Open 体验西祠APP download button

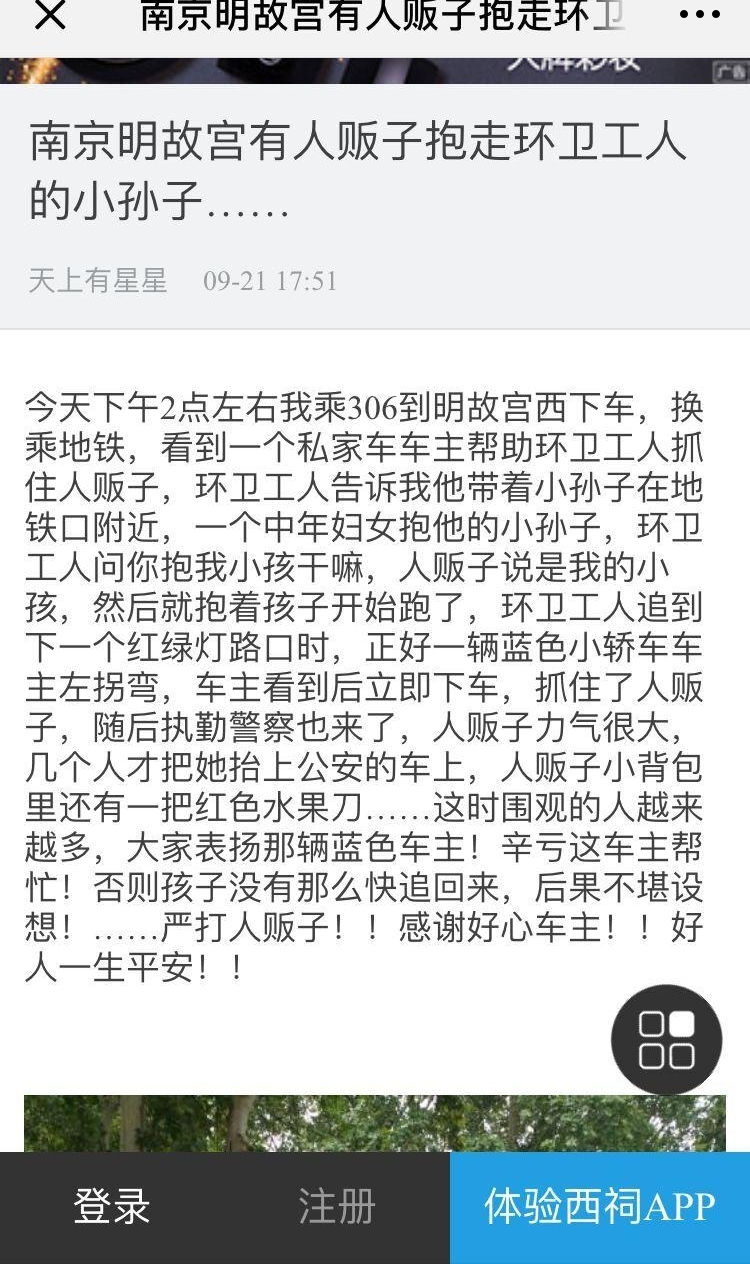600,1207
